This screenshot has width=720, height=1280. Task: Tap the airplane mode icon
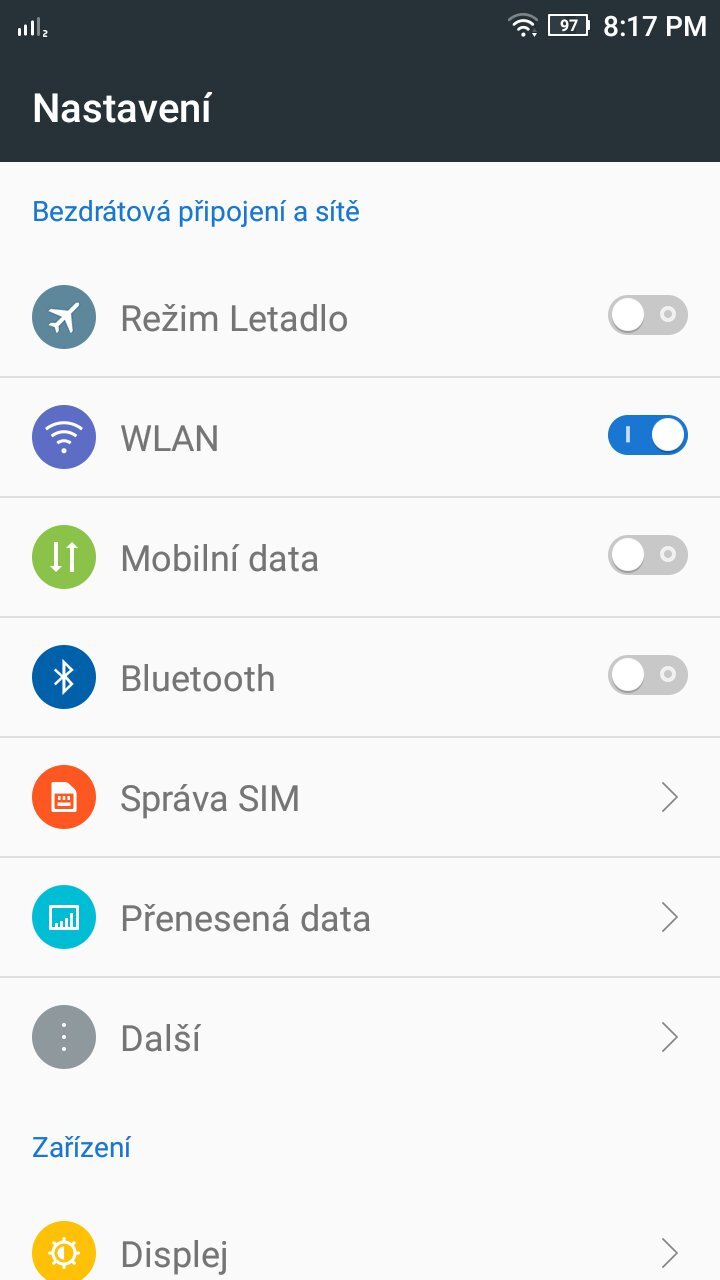tap(64, 317)
